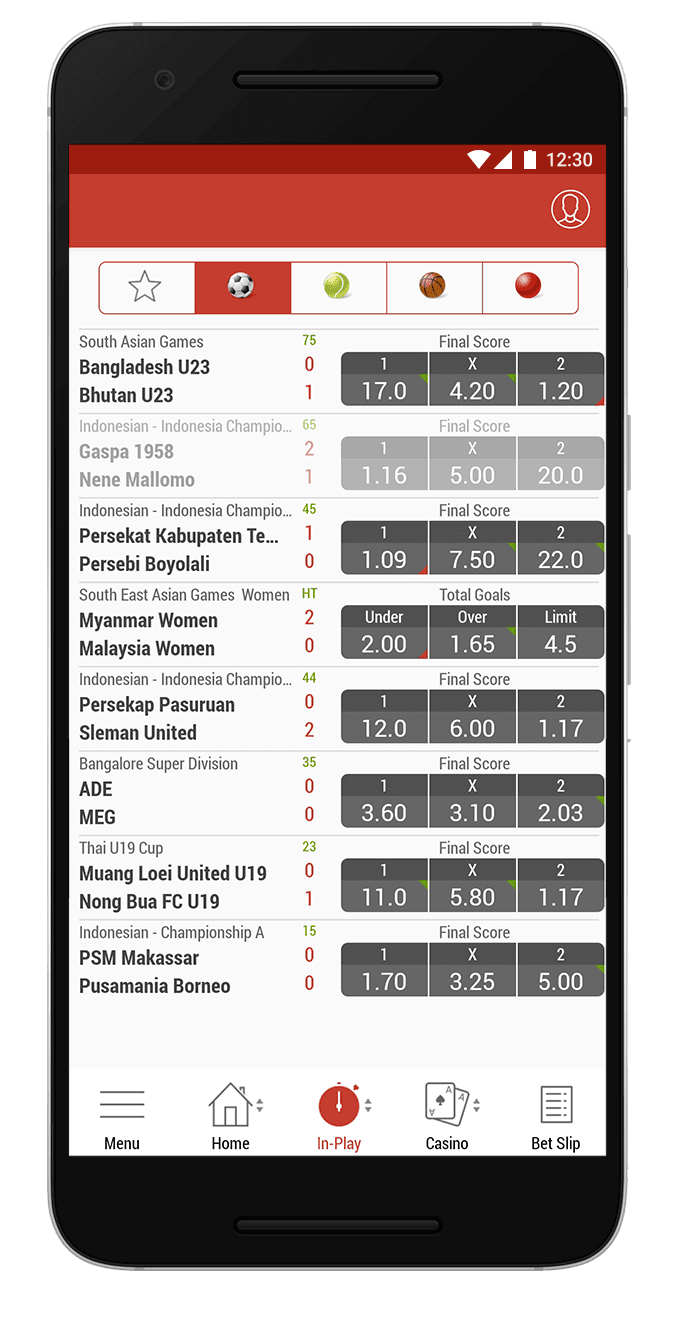Open the ADE vs MEG match

180,803
